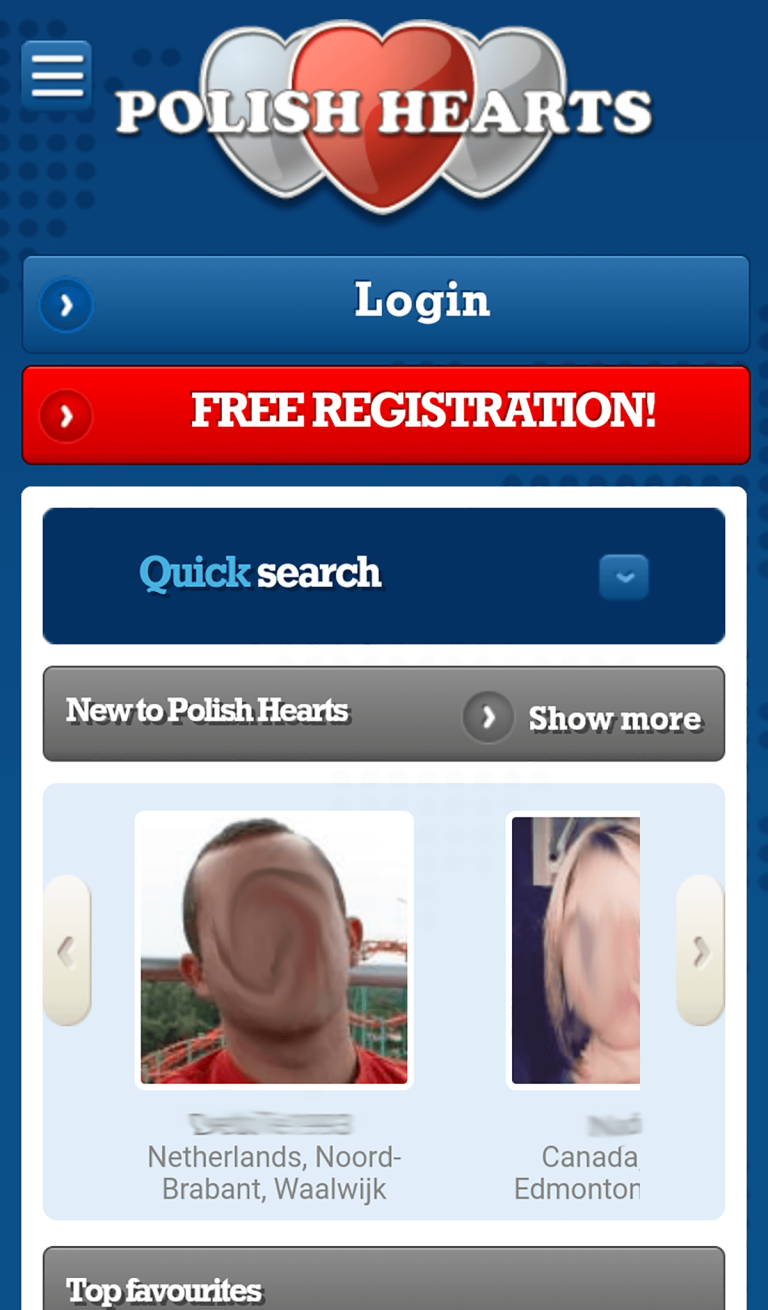768x1310 pixels.
Task: Click the left carousel arrow
Action: [66, 953]
